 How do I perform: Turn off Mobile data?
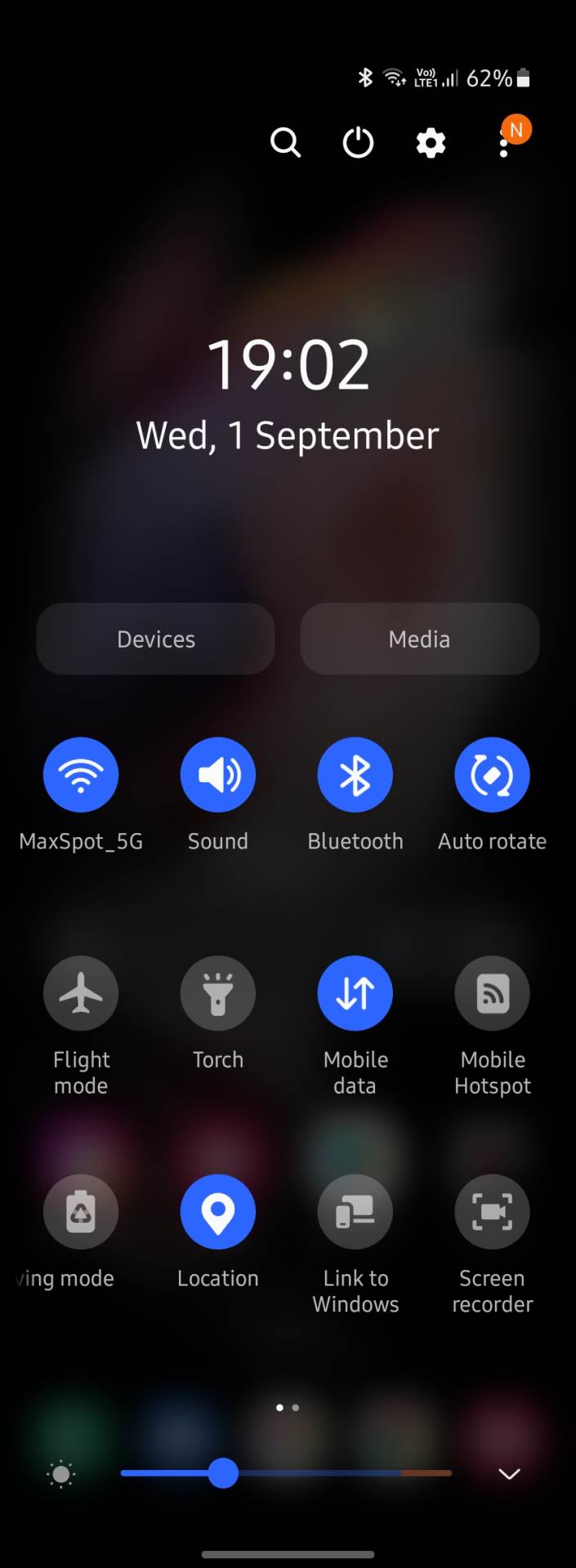(x=355, y=993)
